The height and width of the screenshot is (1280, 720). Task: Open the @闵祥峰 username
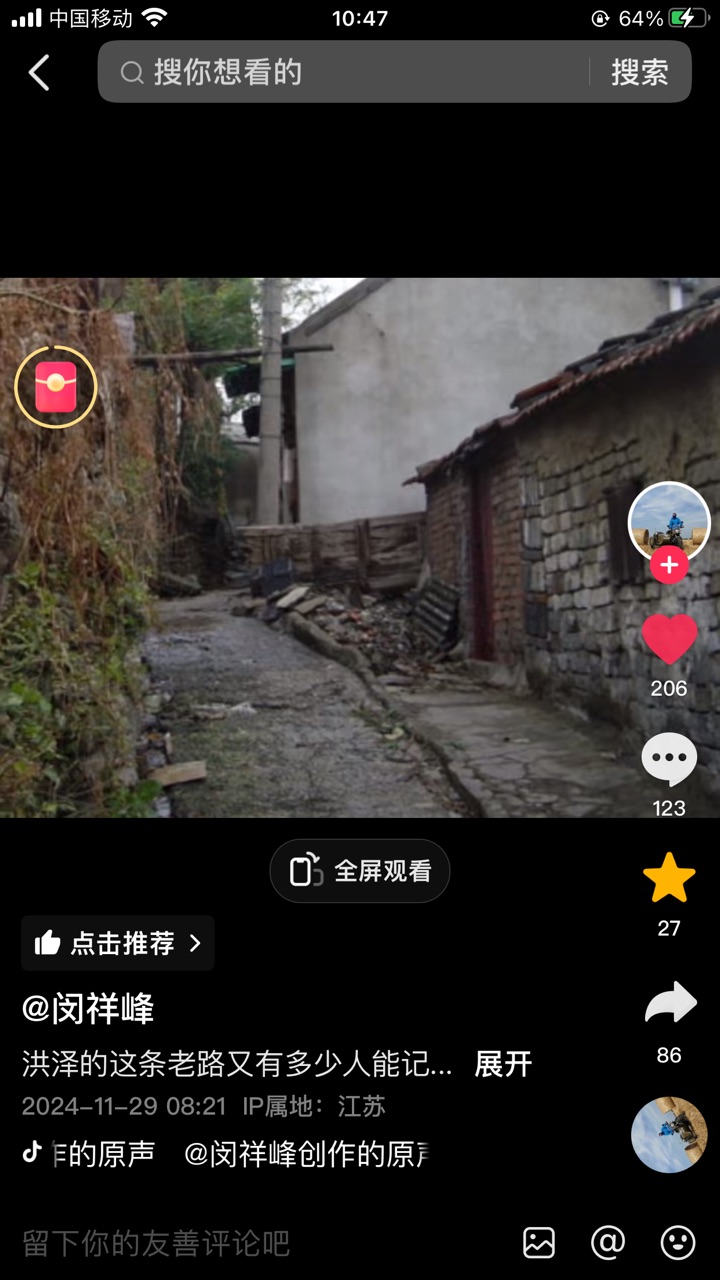tap(88, 1009)
